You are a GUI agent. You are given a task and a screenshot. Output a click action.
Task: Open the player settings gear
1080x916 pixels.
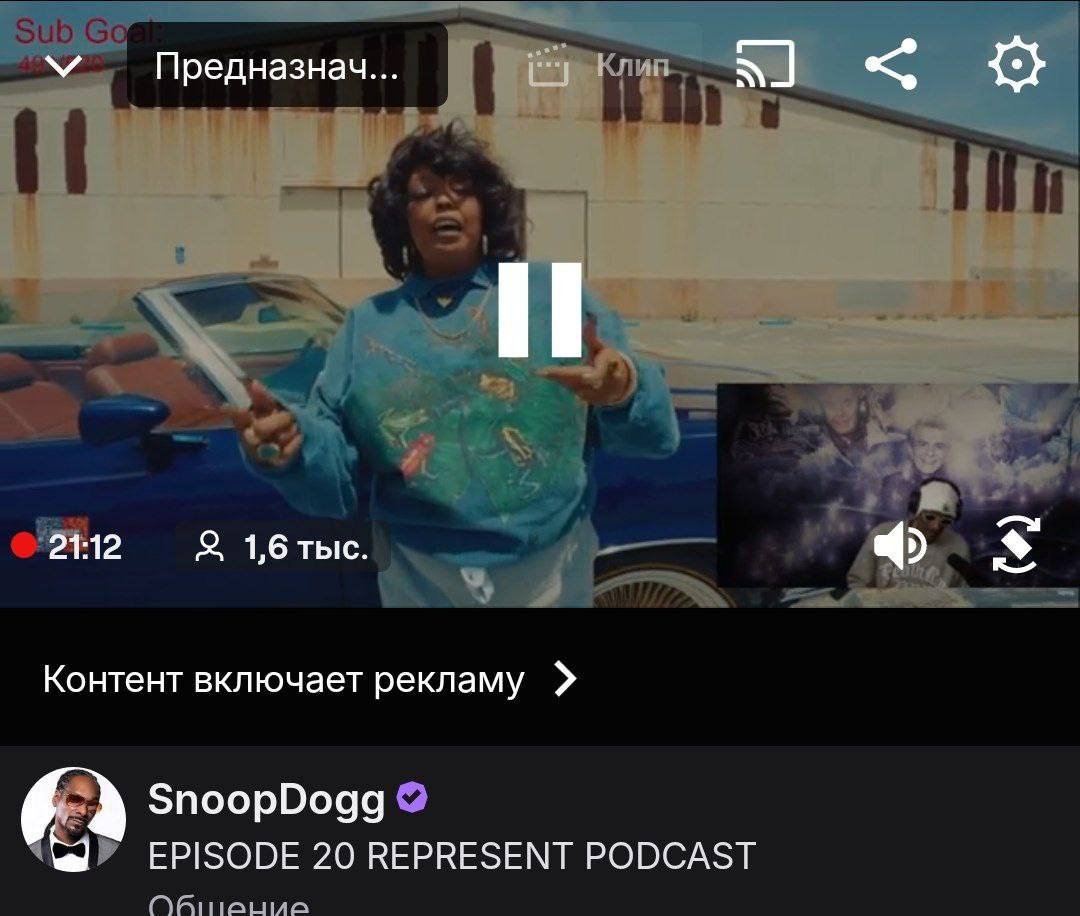(1016, 65)
